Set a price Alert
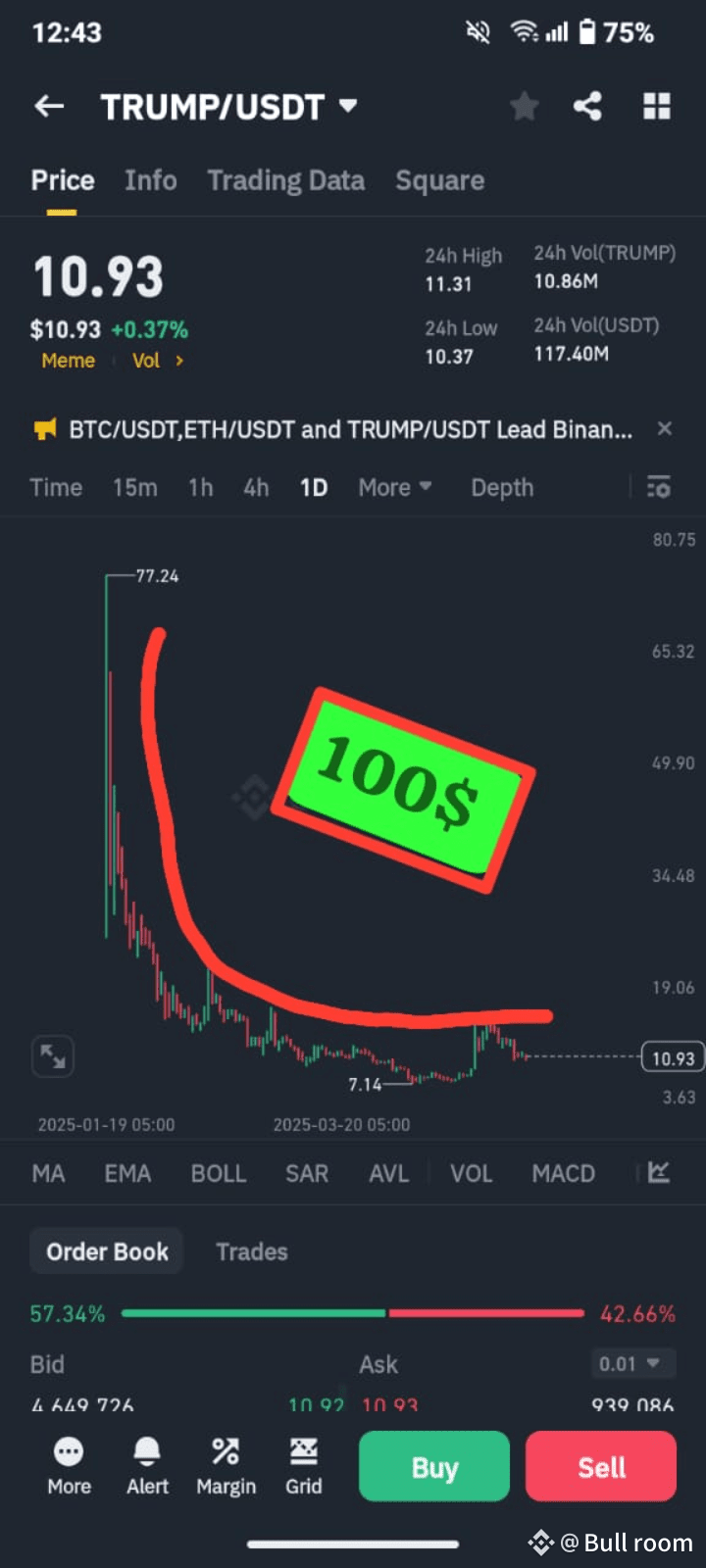Screen dimensions: 706x1568 147,1466
